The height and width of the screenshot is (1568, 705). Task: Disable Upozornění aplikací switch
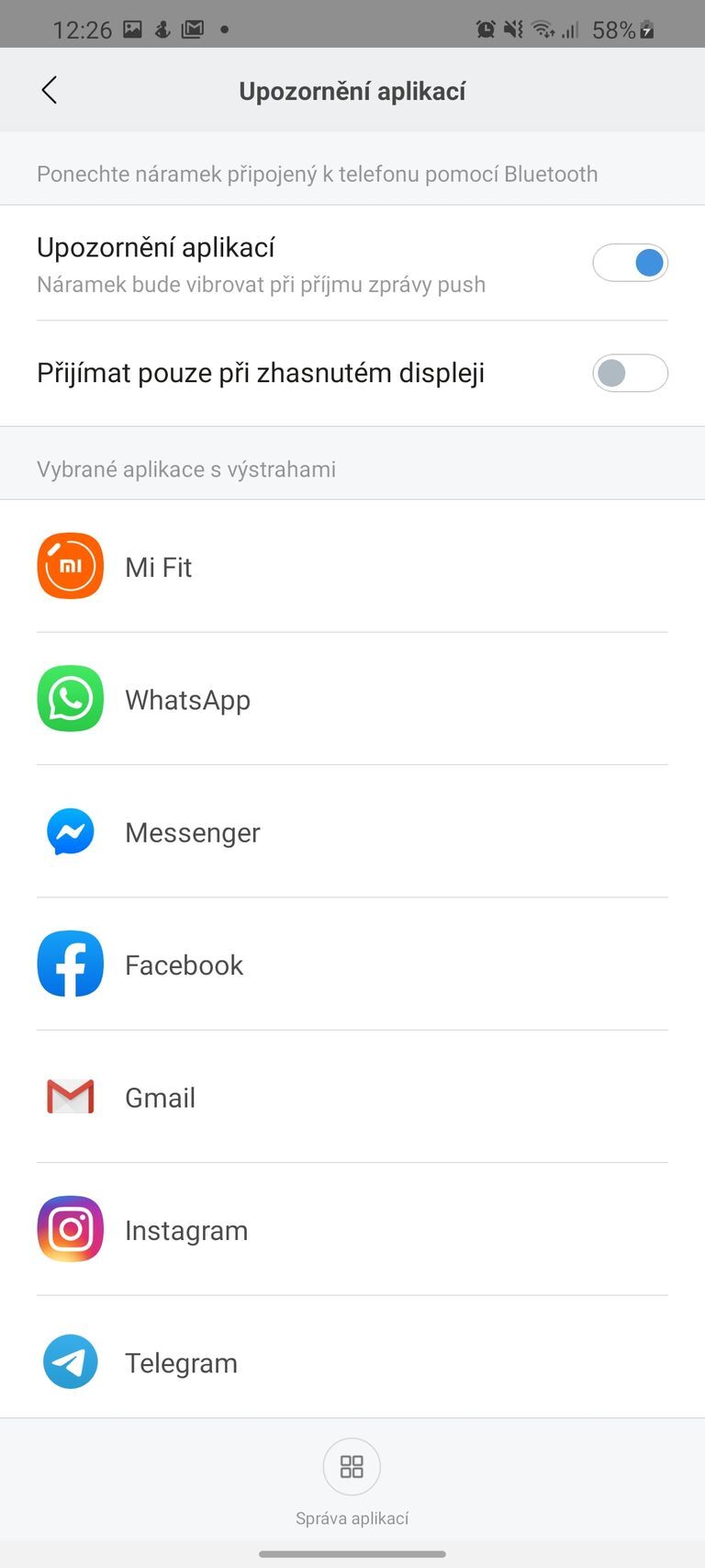[x=631, y=262]
